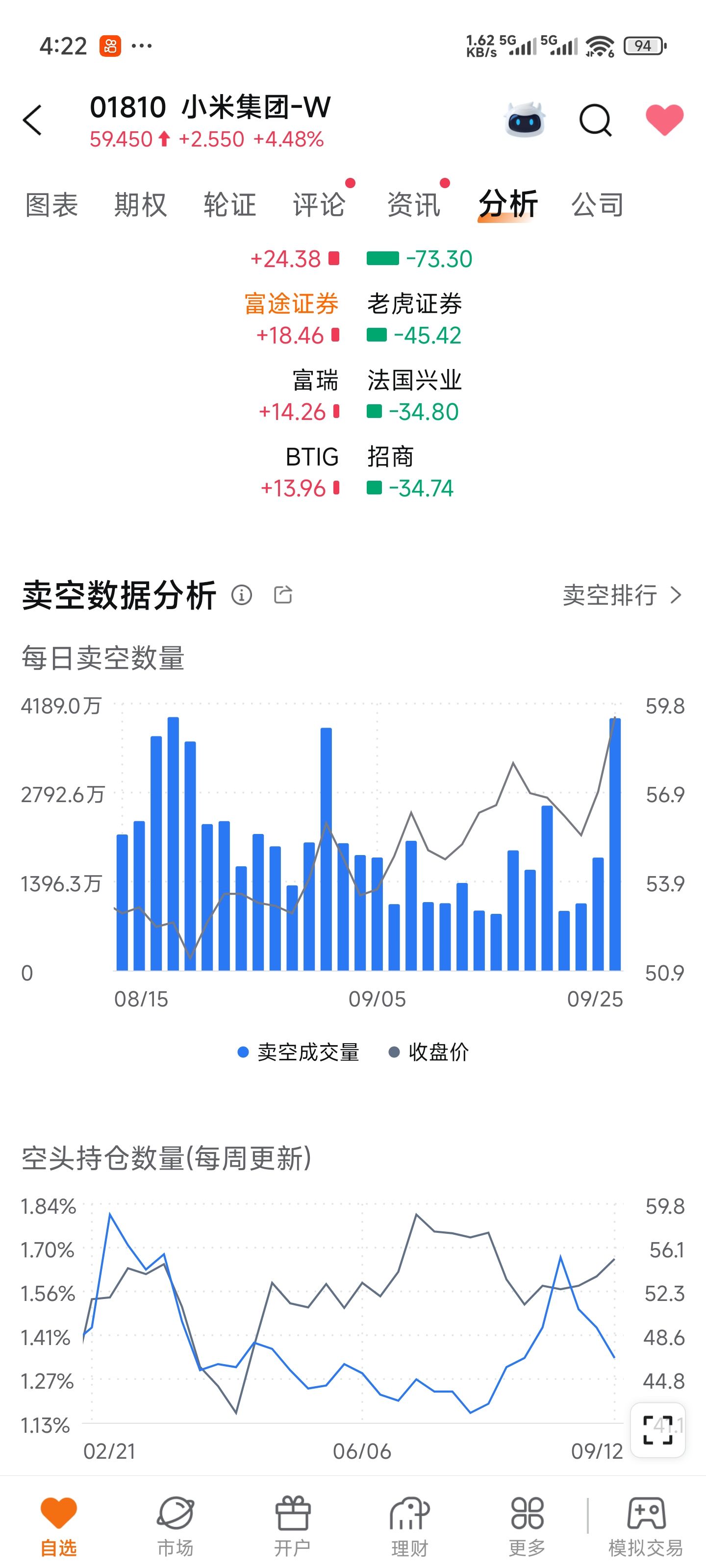Image resolution: width=706 pixels, height=1568 pixels.
Task: Expand chart with fullscreen button
Action: tap(658, 1430)
